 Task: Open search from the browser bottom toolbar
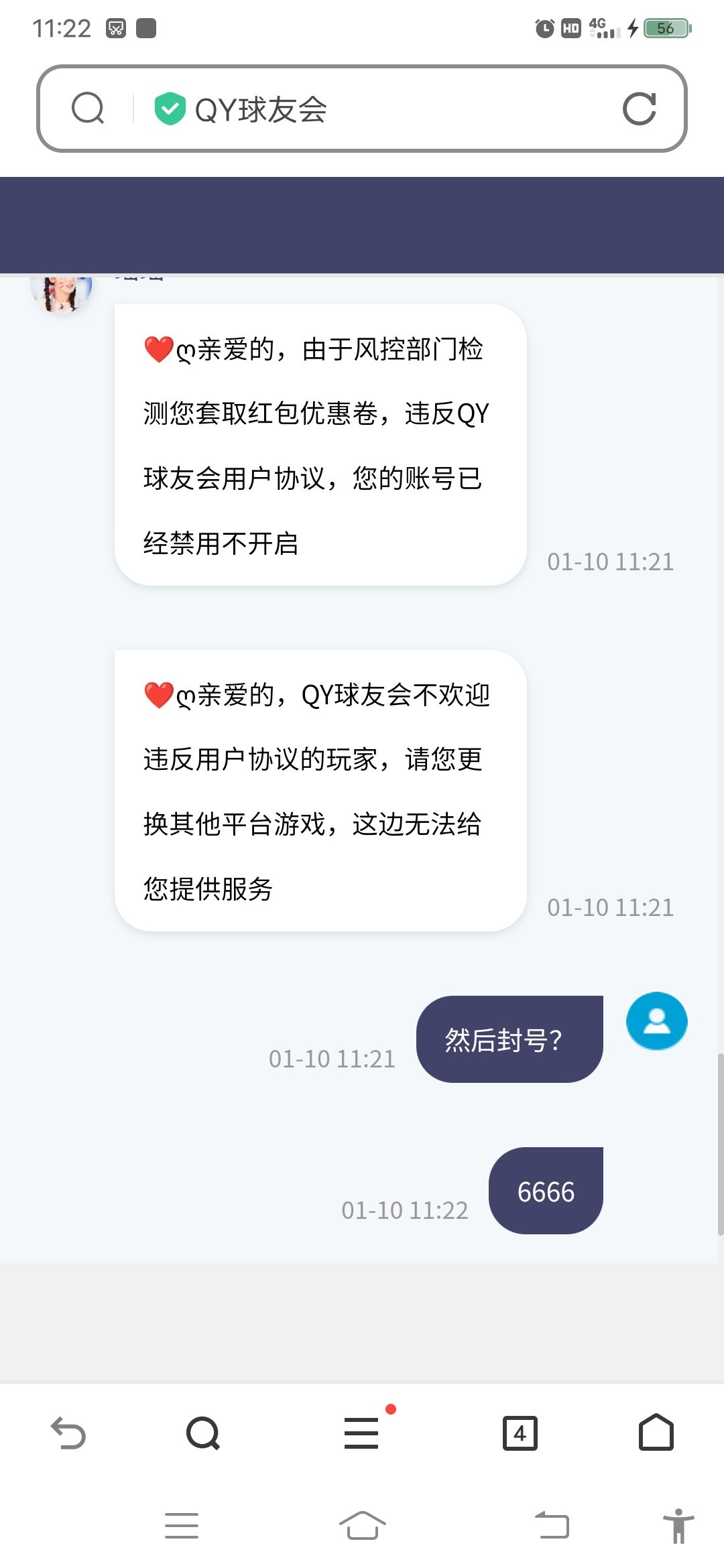[203, 1433]
